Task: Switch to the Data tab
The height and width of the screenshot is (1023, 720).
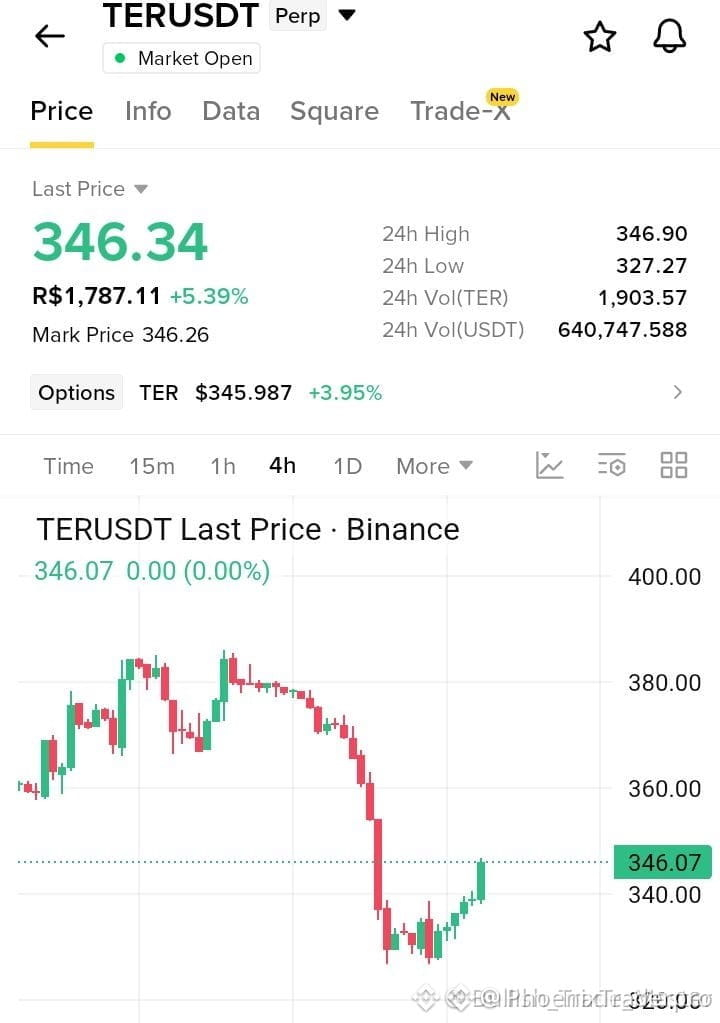Action: click(231, 111)
